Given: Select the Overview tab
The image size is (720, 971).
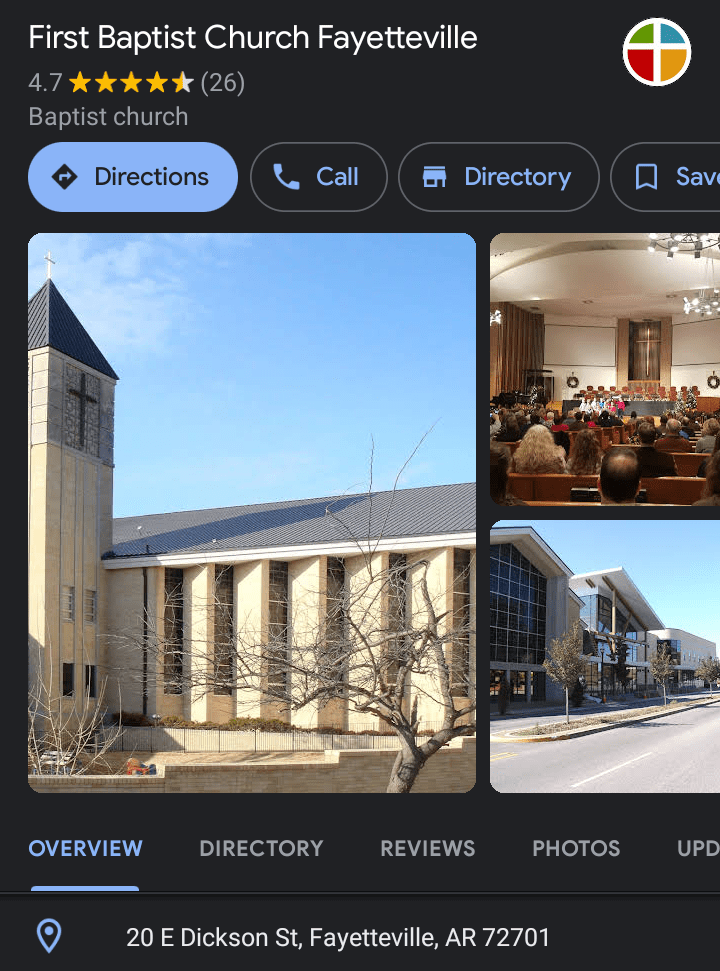Looking at the screenshot, I should [x=85, y=849].
